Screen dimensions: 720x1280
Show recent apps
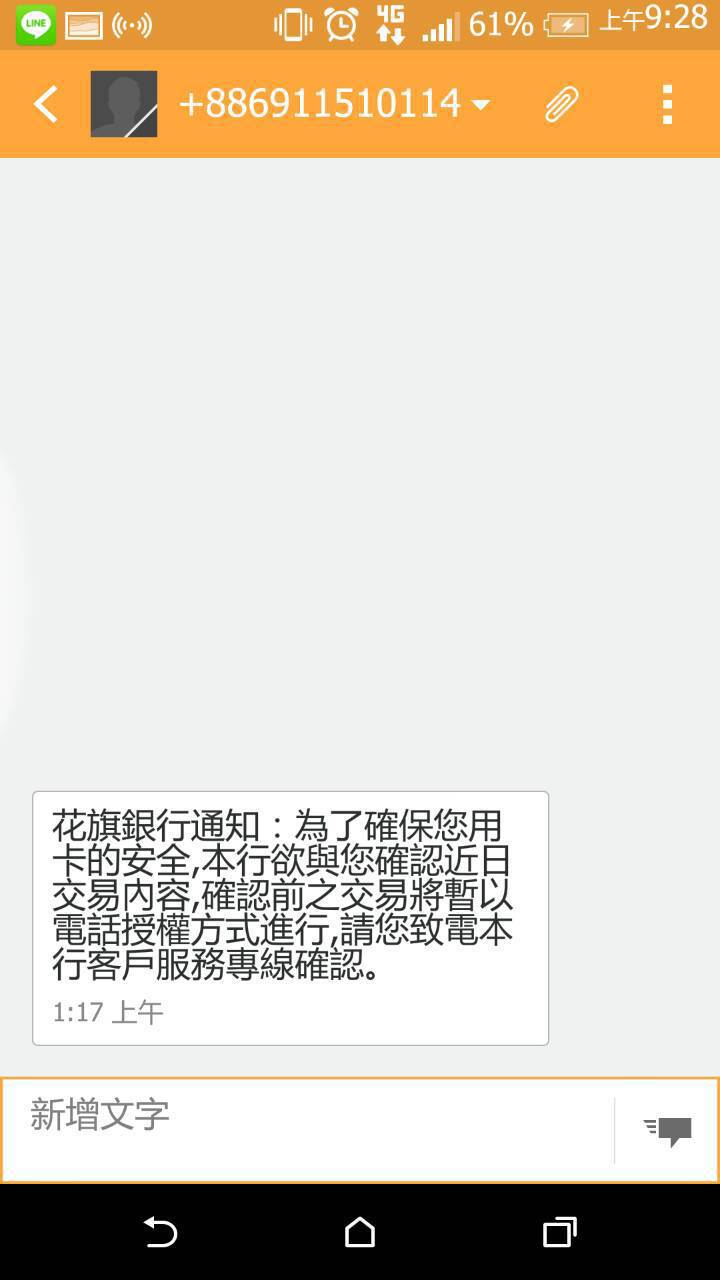click(560, 1232)
